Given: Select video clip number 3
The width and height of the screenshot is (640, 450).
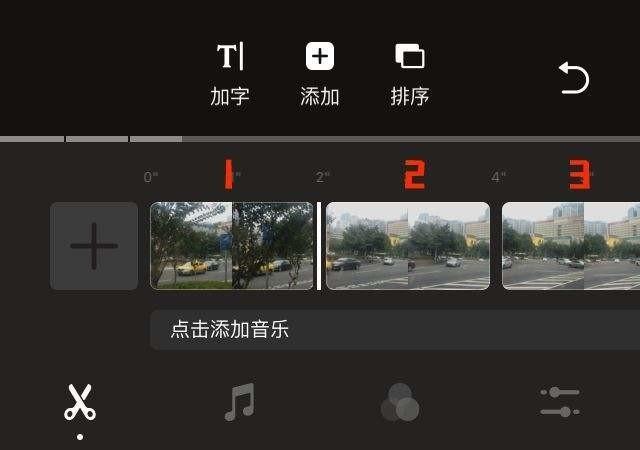Looking at the screenshot, I should tap(570, 246).
